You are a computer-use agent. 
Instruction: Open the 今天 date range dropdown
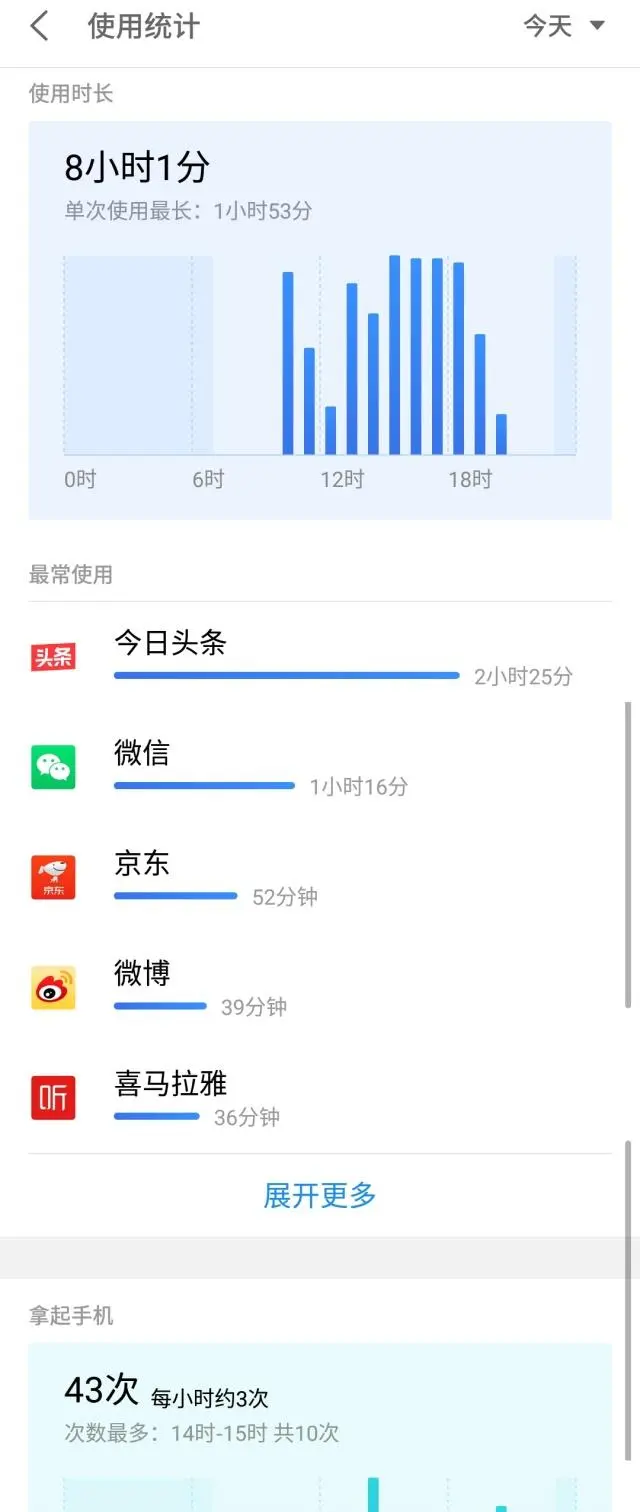pos(564,26)
